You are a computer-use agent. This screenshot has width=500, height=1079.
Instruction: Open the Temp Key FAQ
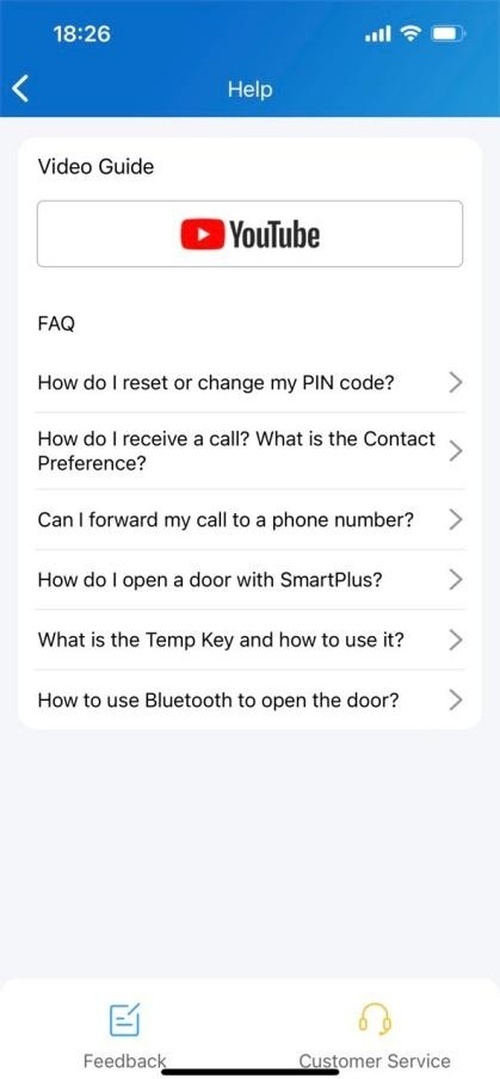tap(250, 640)
